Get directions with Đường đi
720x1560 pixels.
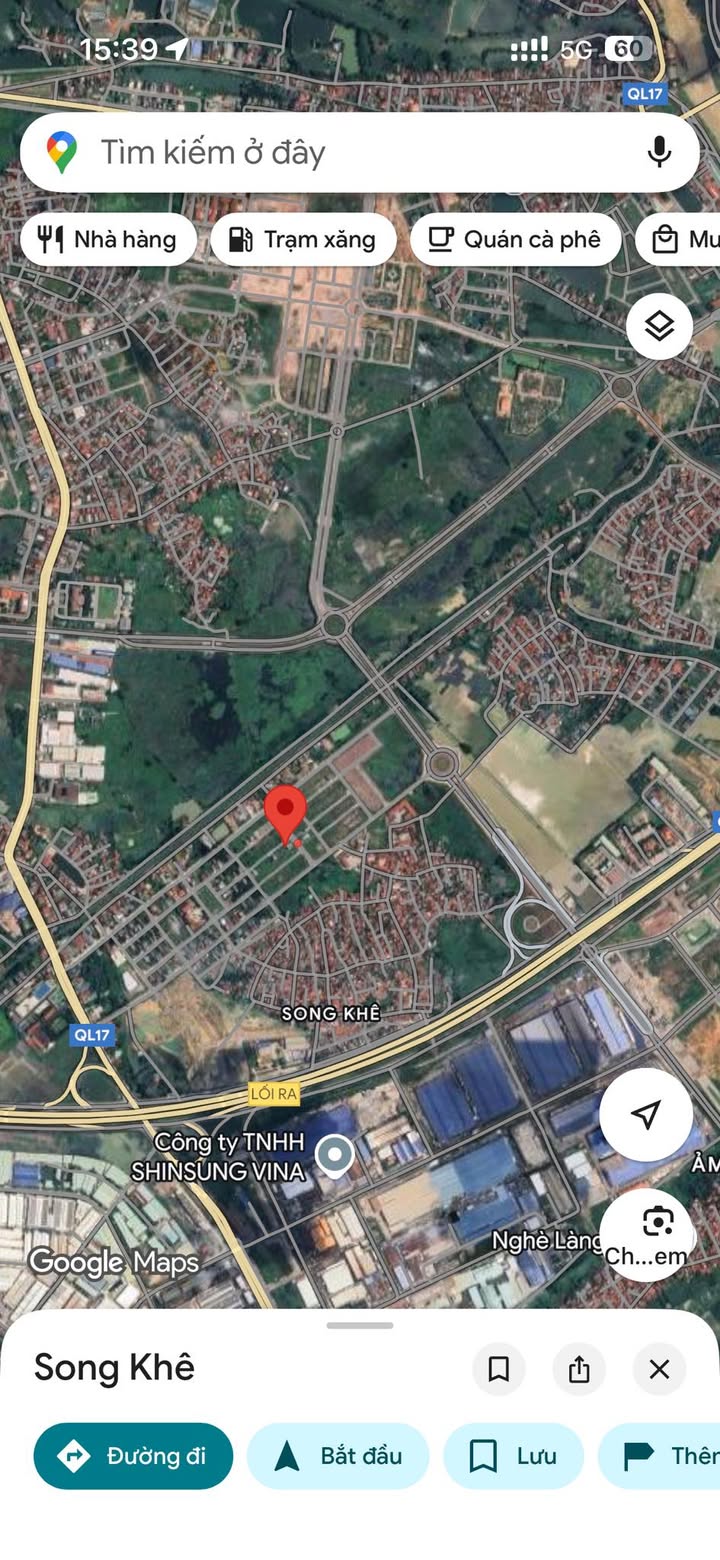[133, 1456]
